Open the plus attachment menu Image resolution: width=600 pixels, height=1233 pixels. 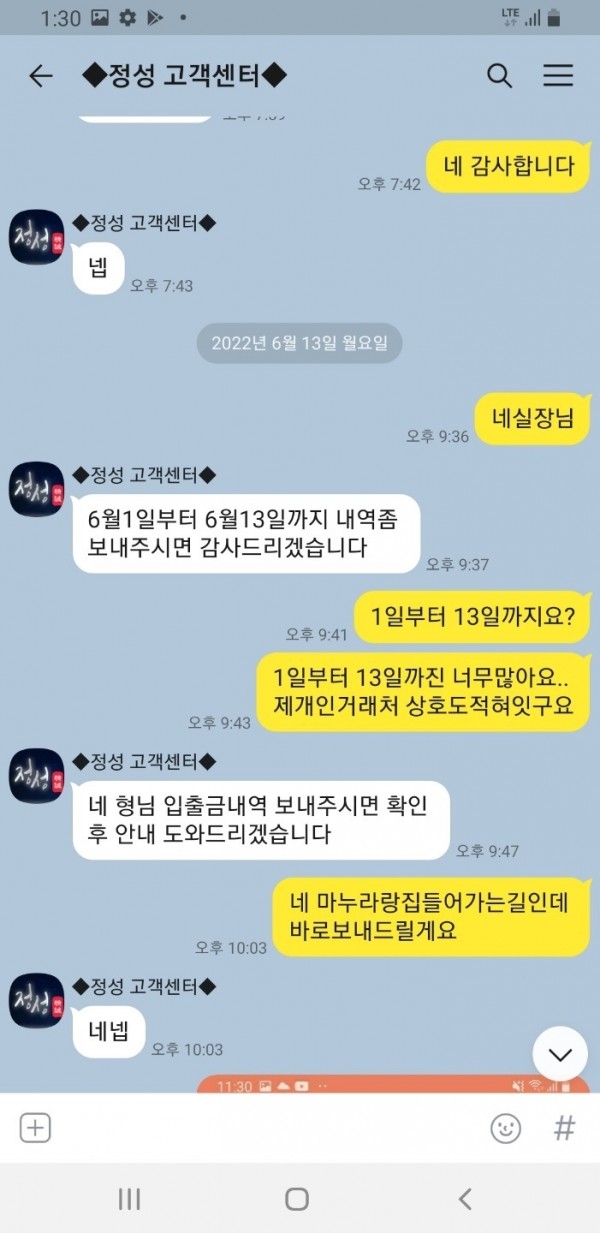[x=36, y=1128]
